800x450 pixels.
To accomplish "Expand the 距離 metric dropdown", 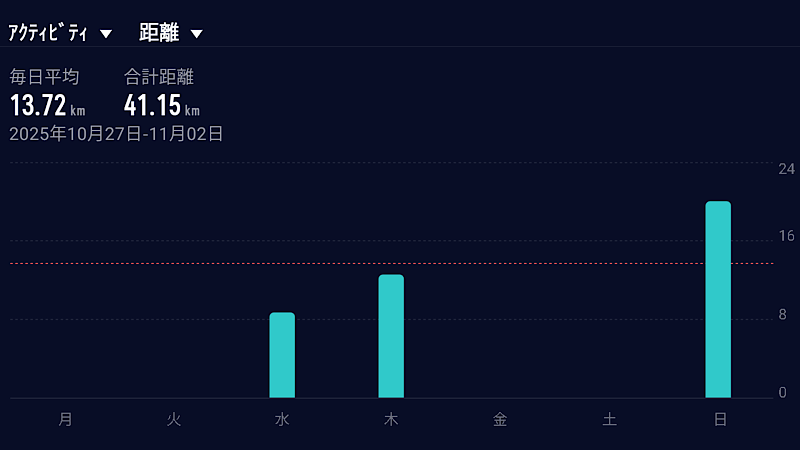I will pos(171,33).
